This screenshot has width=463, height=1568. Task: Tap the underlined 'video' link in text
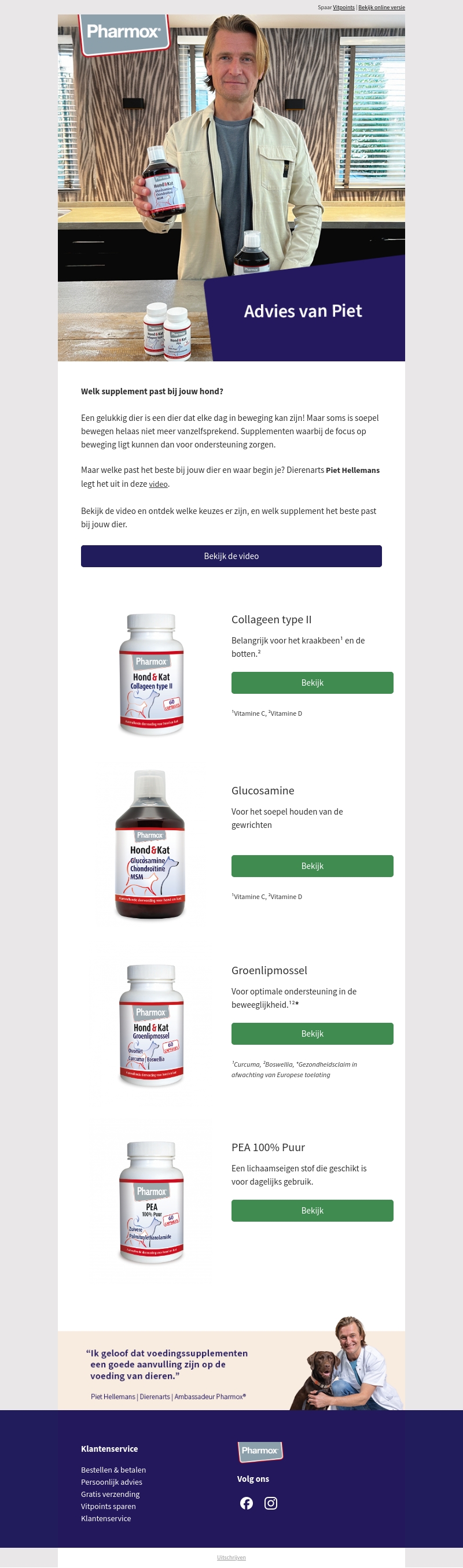coord(158,484)
